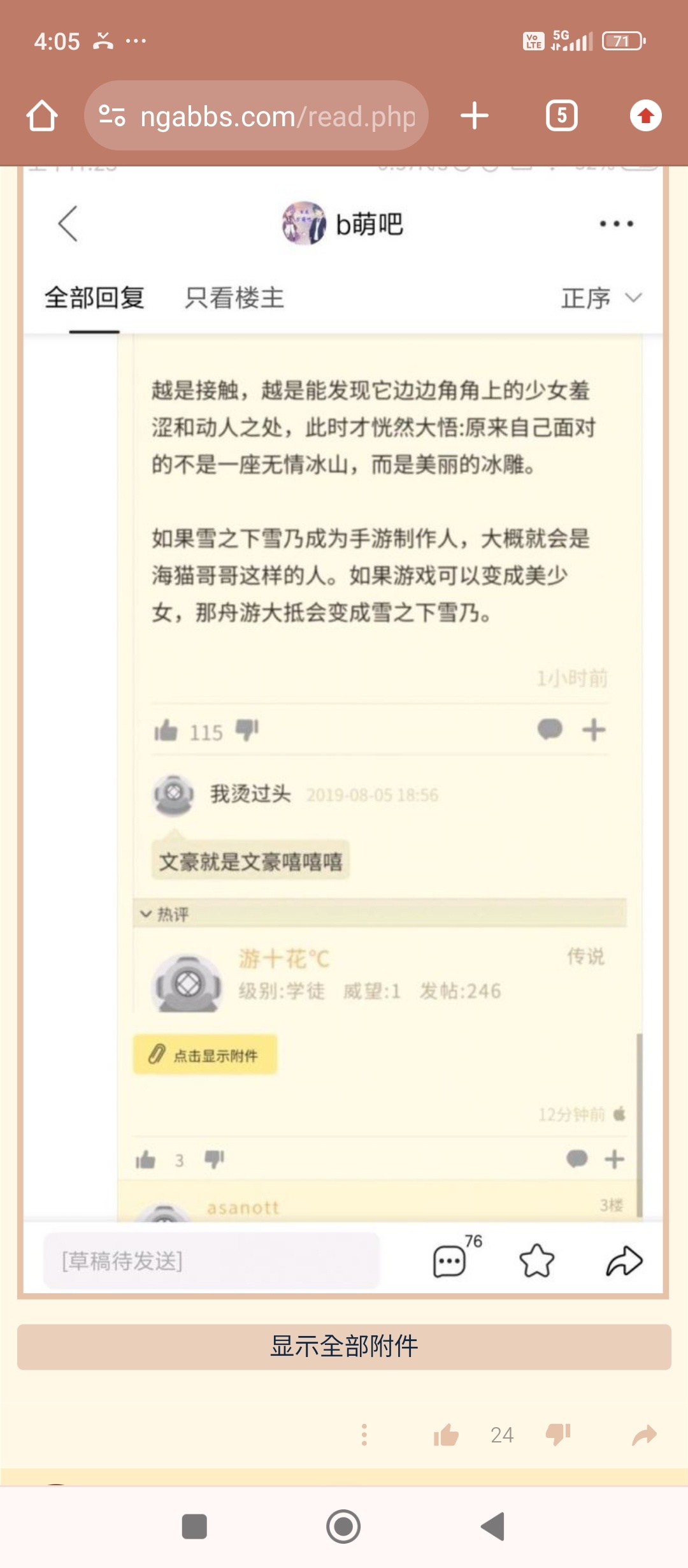Image resolution: width=688 pixels, height=1568 pixels.
Task: Open the browser update menu icon
Action: coord(645,116)
